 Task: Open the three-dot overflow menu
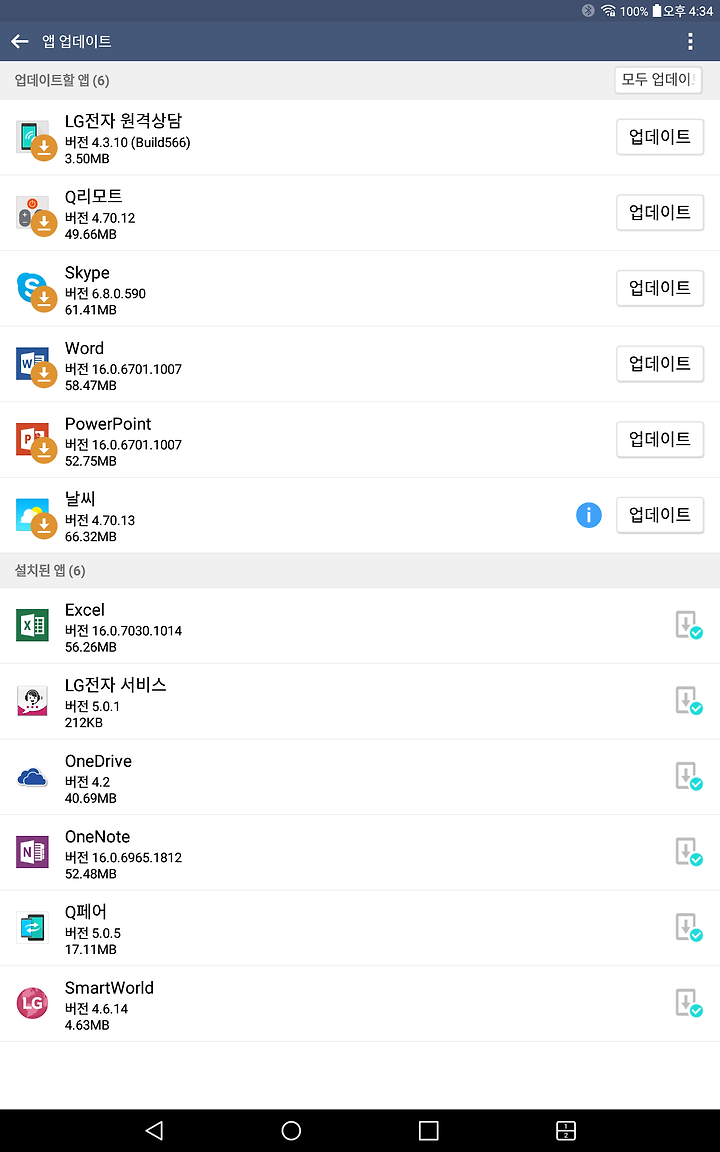(690, 41)
